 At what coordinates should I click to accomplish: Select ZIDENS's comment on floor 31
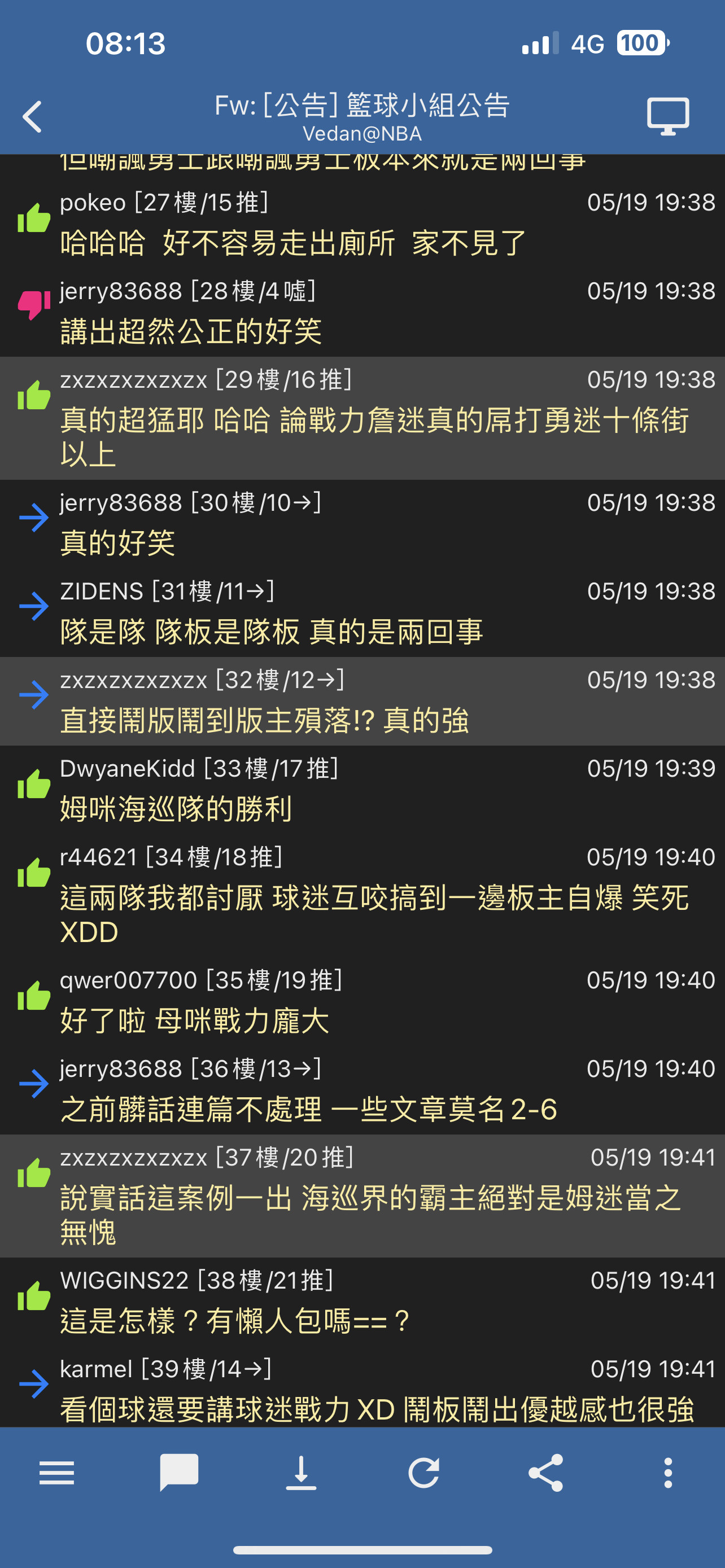click(x=362, y=613)
